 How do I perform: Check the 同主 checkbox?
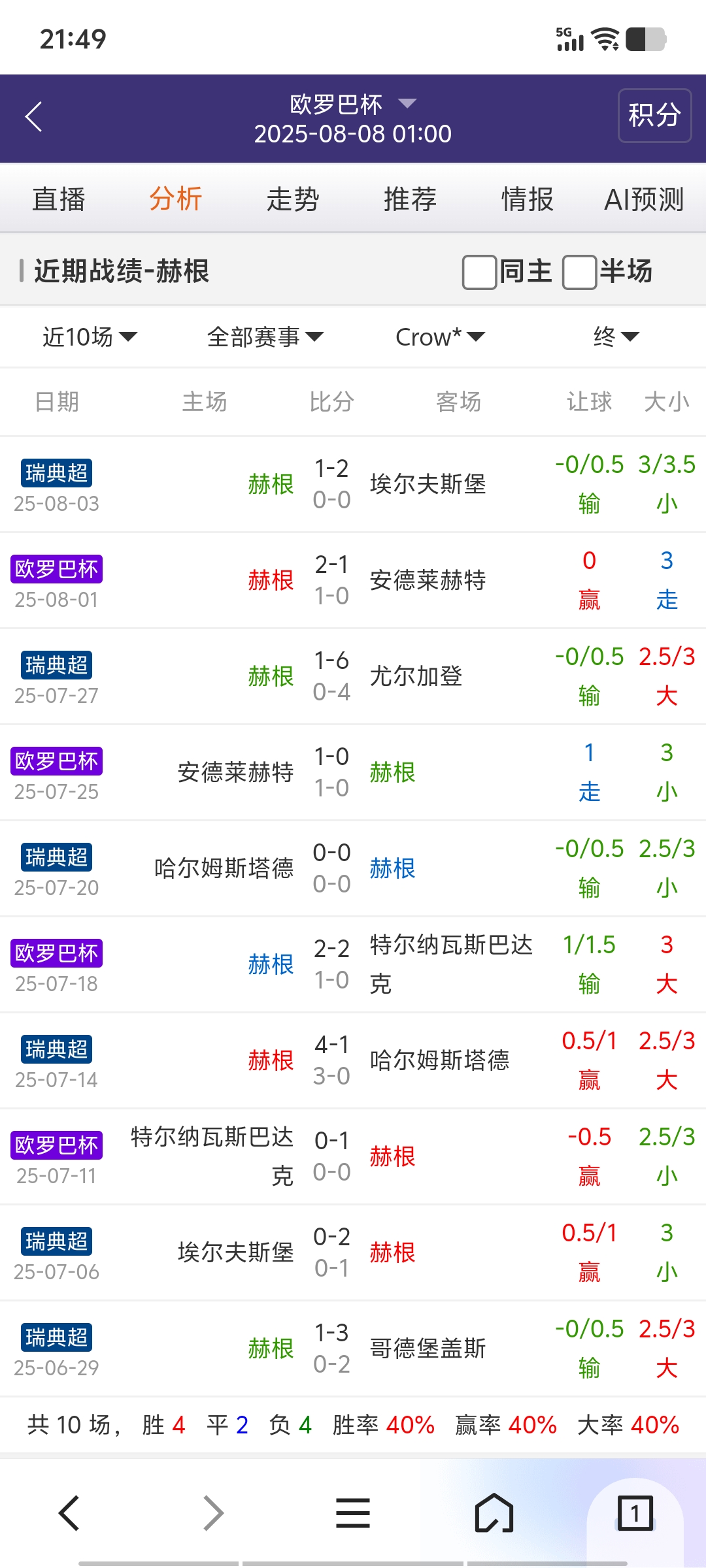479,272
